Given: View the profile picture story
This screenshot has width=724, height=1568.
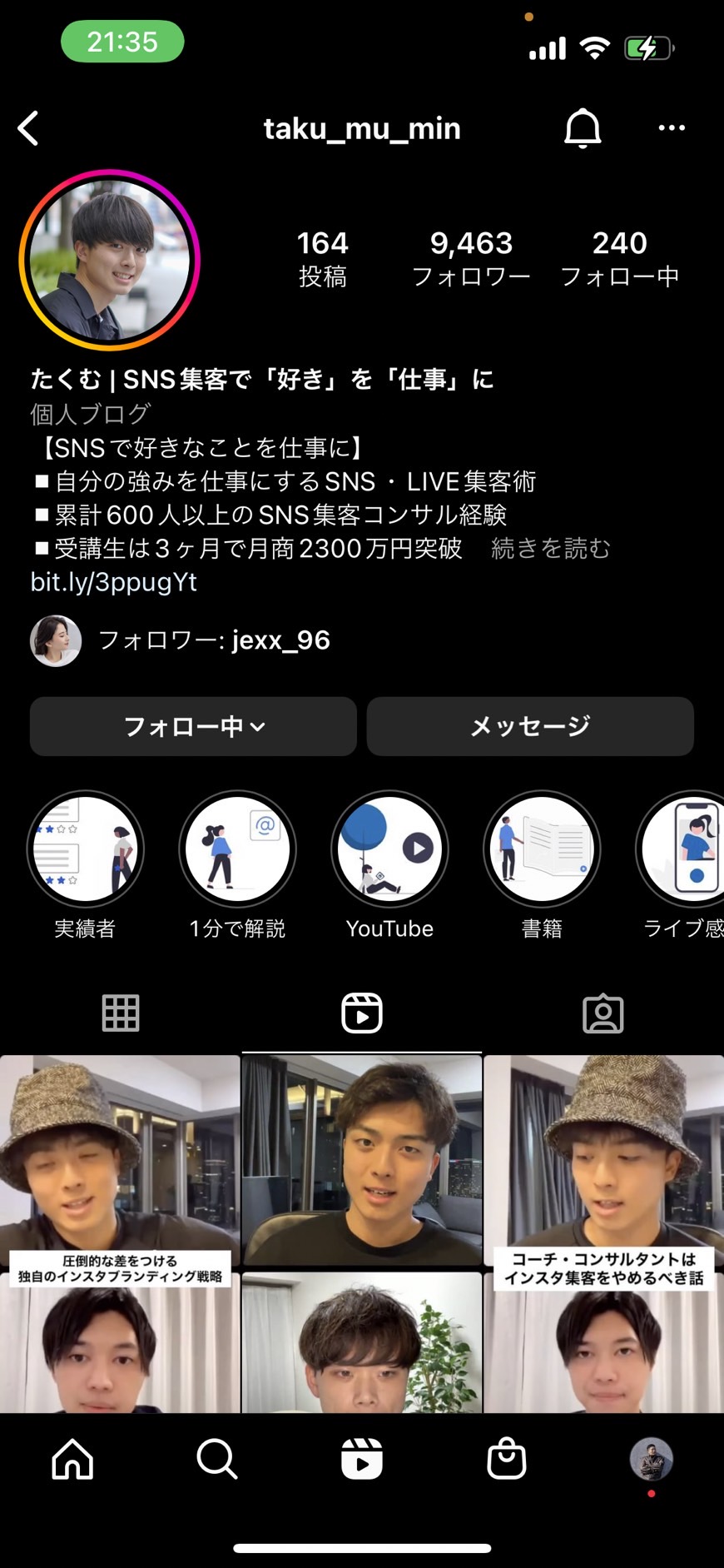Looking at the screenshot, I should pyautogui.click(x=110, y=260).
